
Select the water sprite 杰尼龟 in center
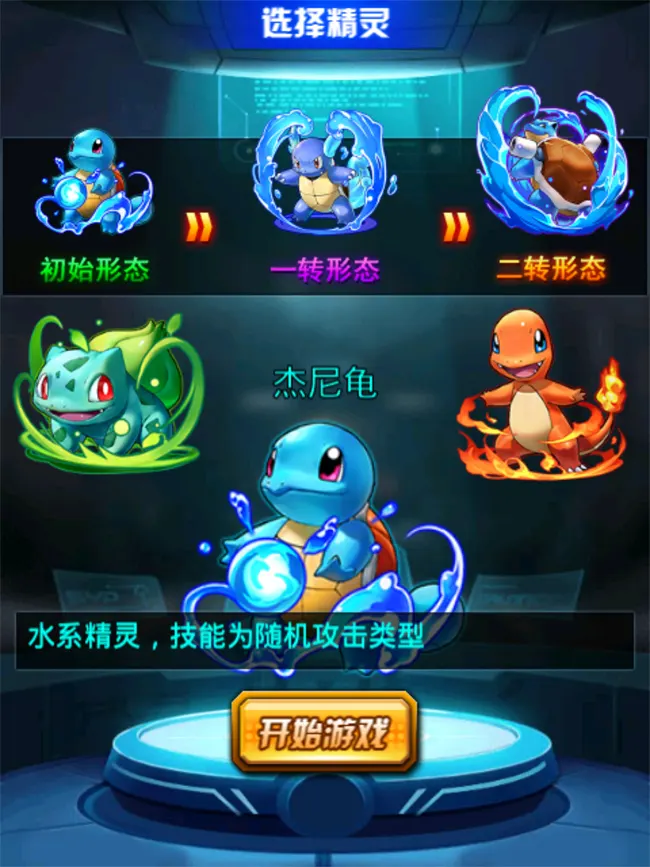pyautogui.click(x=320, y=520)
